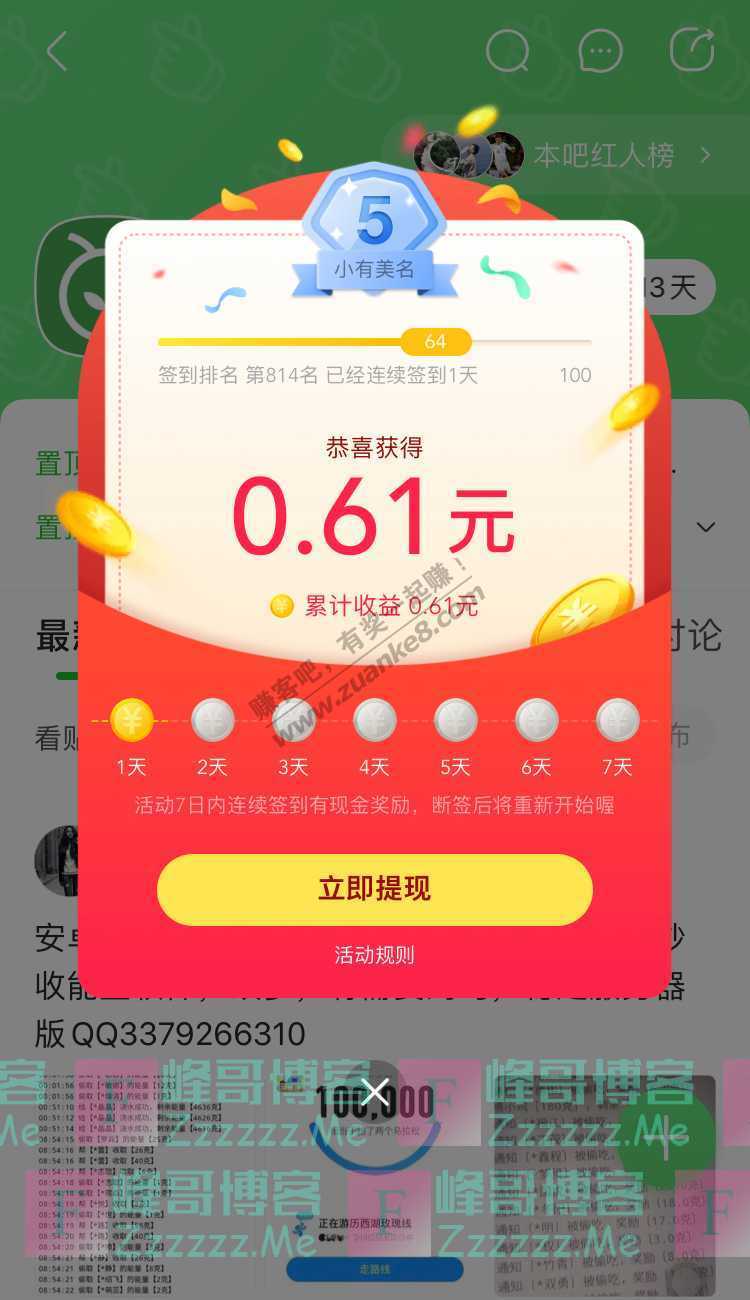This screenshot has width=750, height=1300.
Task: Select the gold coin for day 1天
Action: tap(130, 719)
